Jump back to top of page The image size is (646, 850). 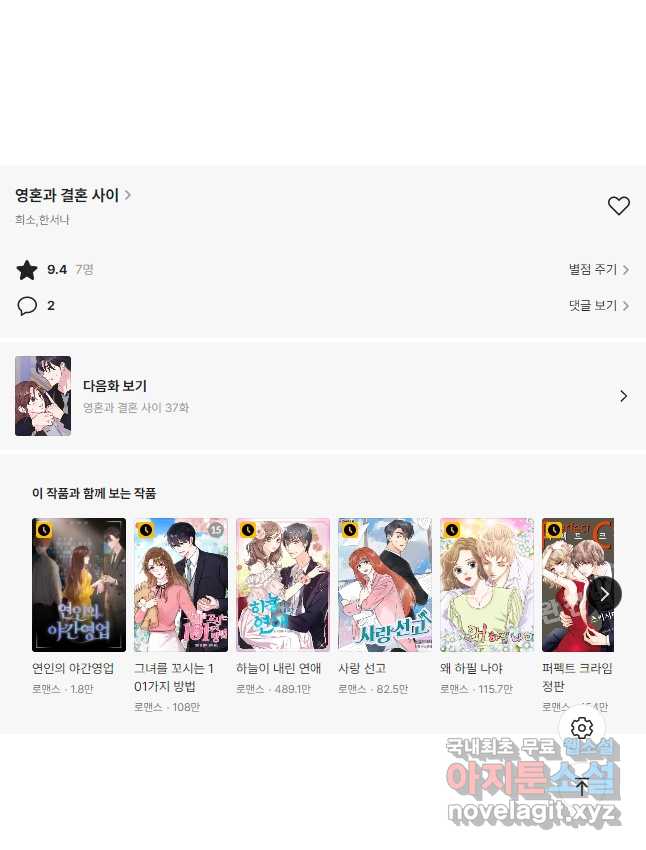click(x=582, y=787)
